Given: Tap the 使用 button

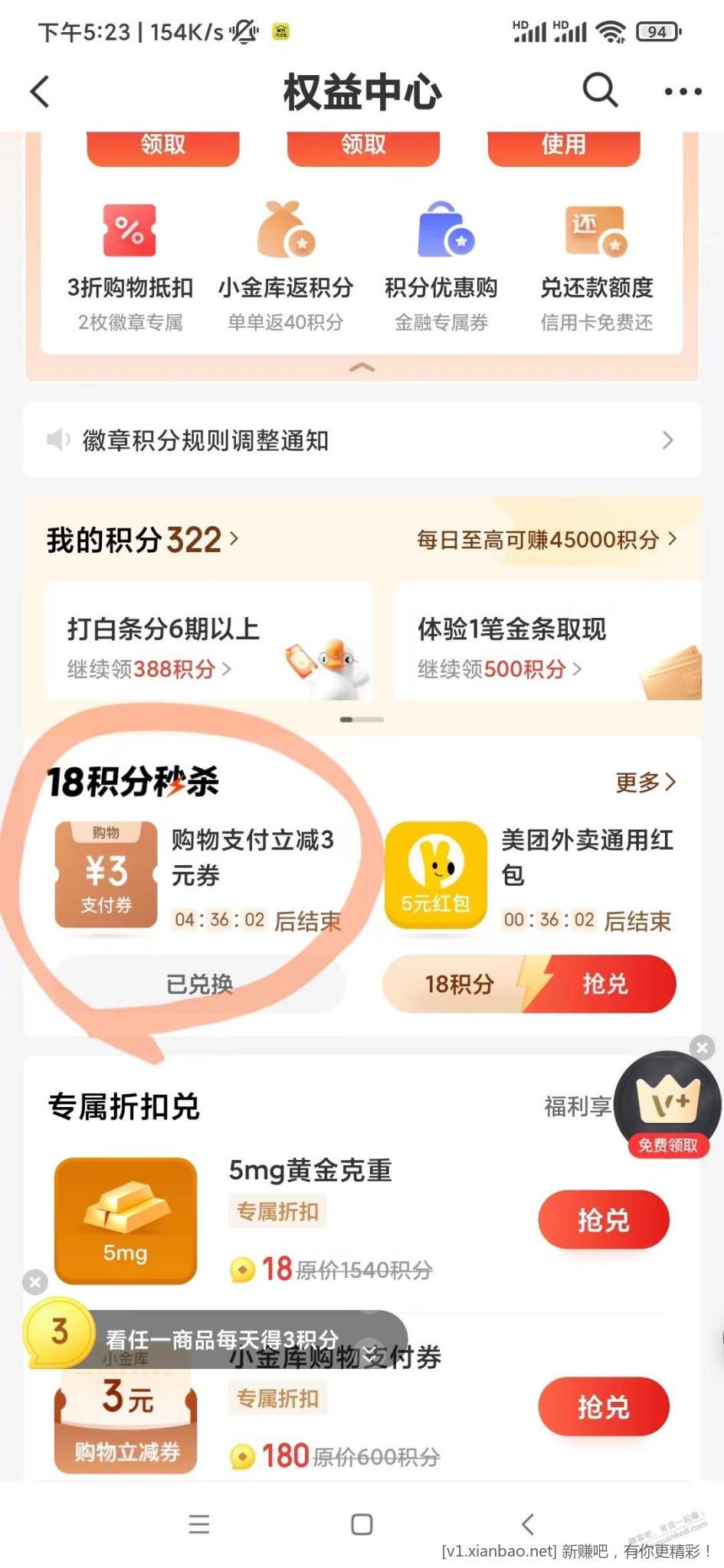Looking at the screenshot, I should click(x=563, y=145).
